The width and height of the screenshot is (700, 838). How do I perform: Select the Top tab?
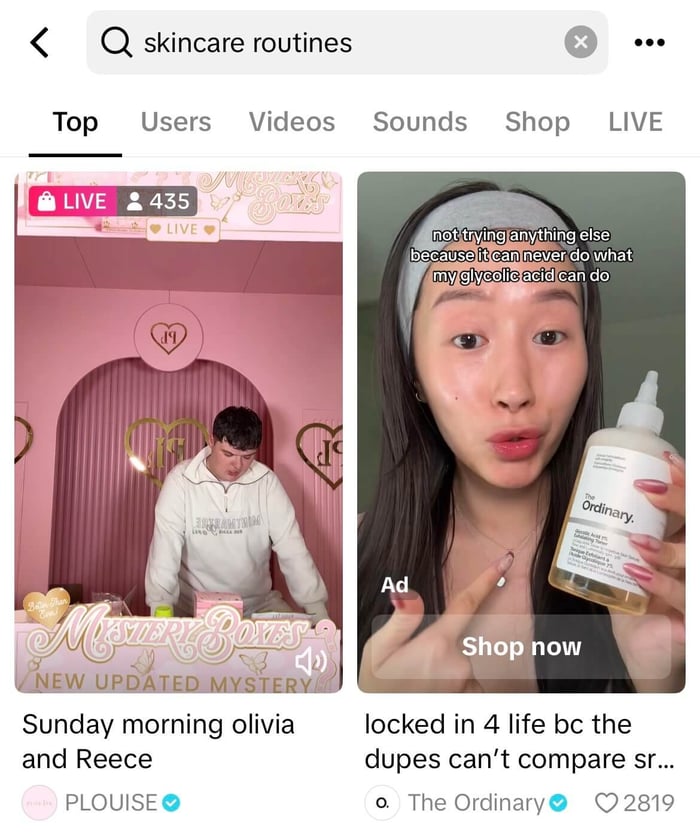point(75,122)
